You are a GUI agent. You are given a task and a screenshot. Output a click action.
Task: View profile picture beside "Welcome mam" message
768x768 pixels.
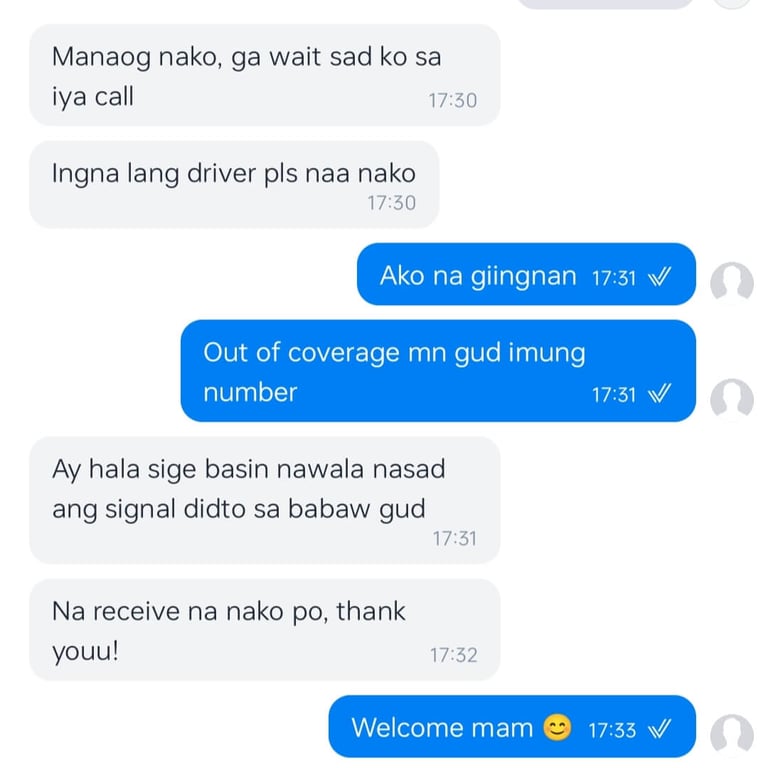pos(731,735)
